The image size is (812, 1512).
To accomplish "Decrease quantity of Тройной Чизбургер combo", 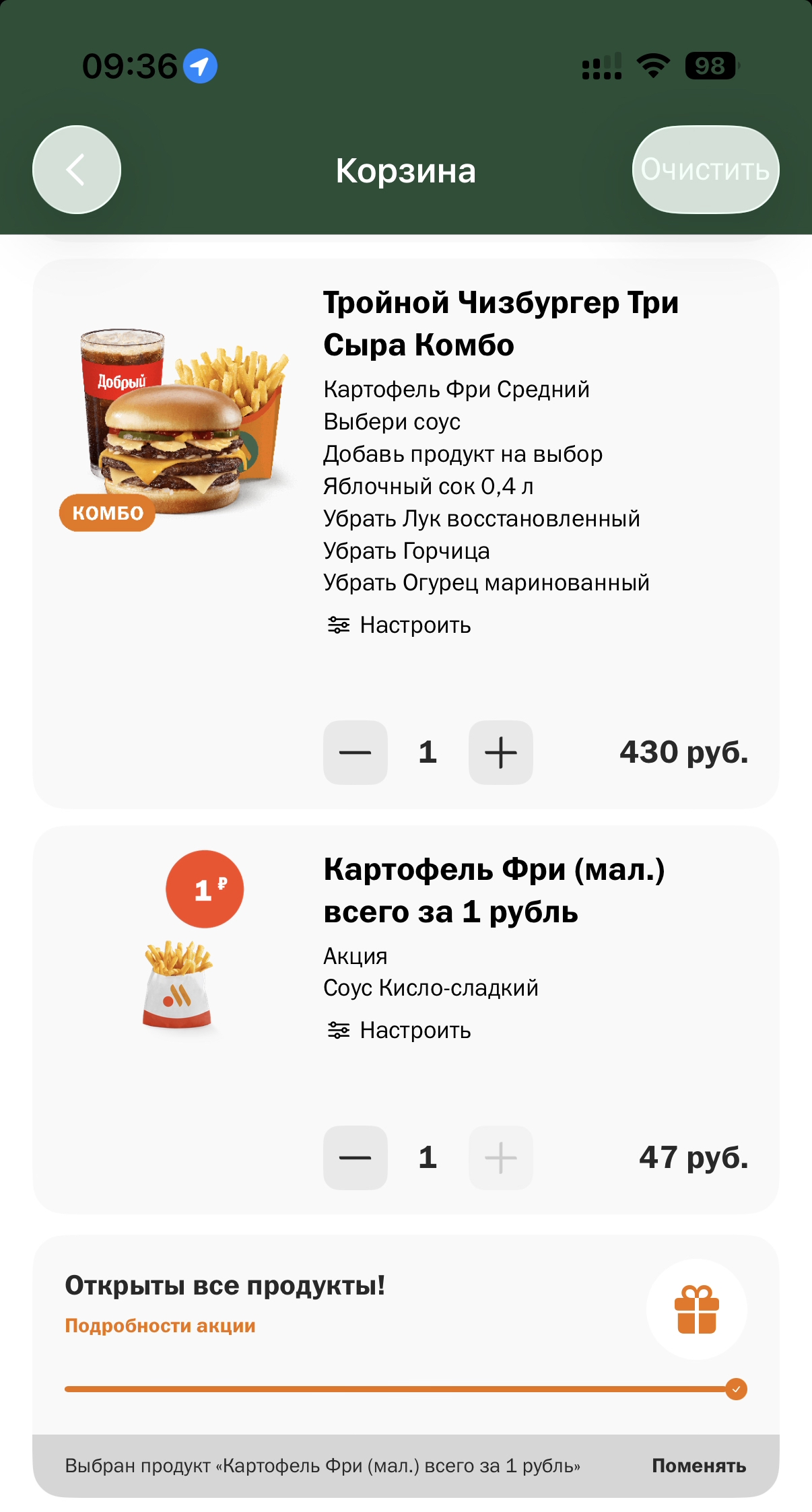I will (x=356, y=753).
